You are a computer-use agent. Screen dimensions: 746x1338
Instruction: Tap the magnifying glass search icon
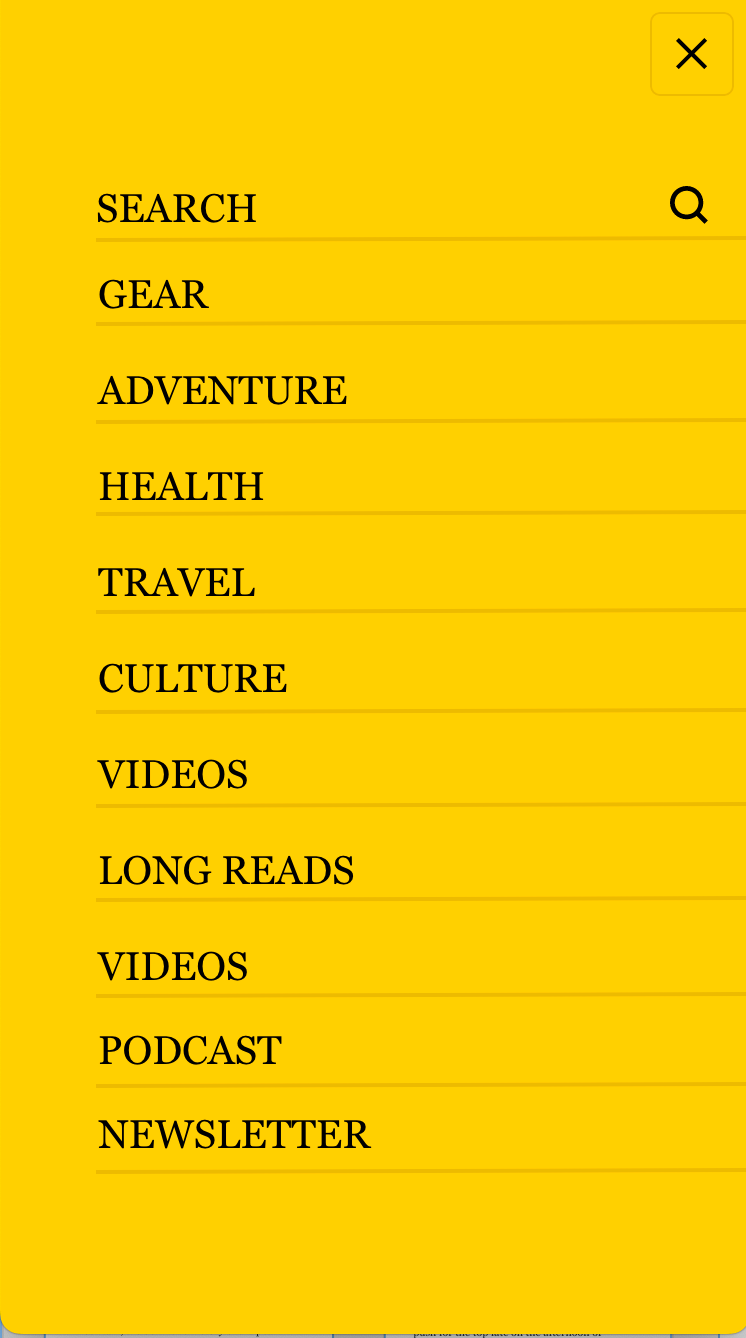(689, 205)
